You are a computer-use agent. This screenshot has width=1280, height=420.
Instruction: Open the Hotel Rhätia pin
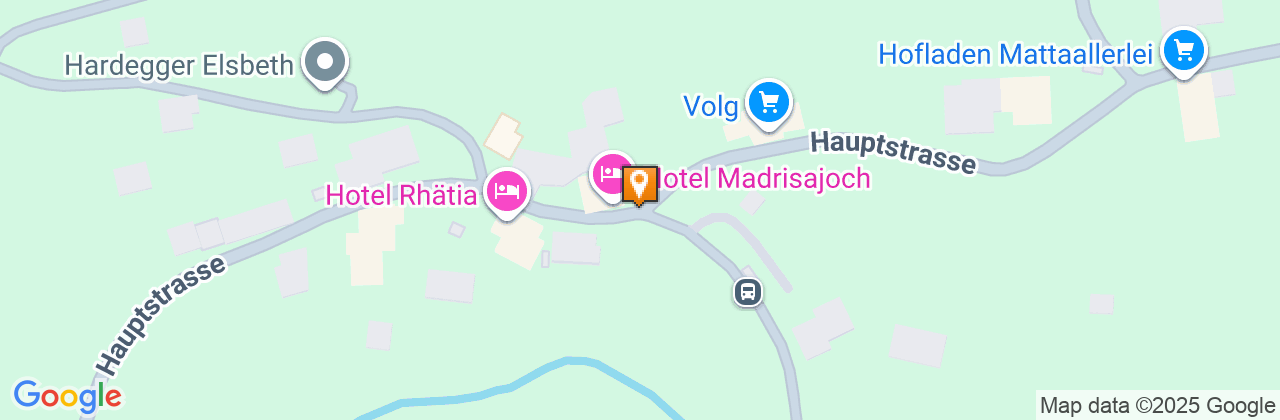(x=507, y=190)
